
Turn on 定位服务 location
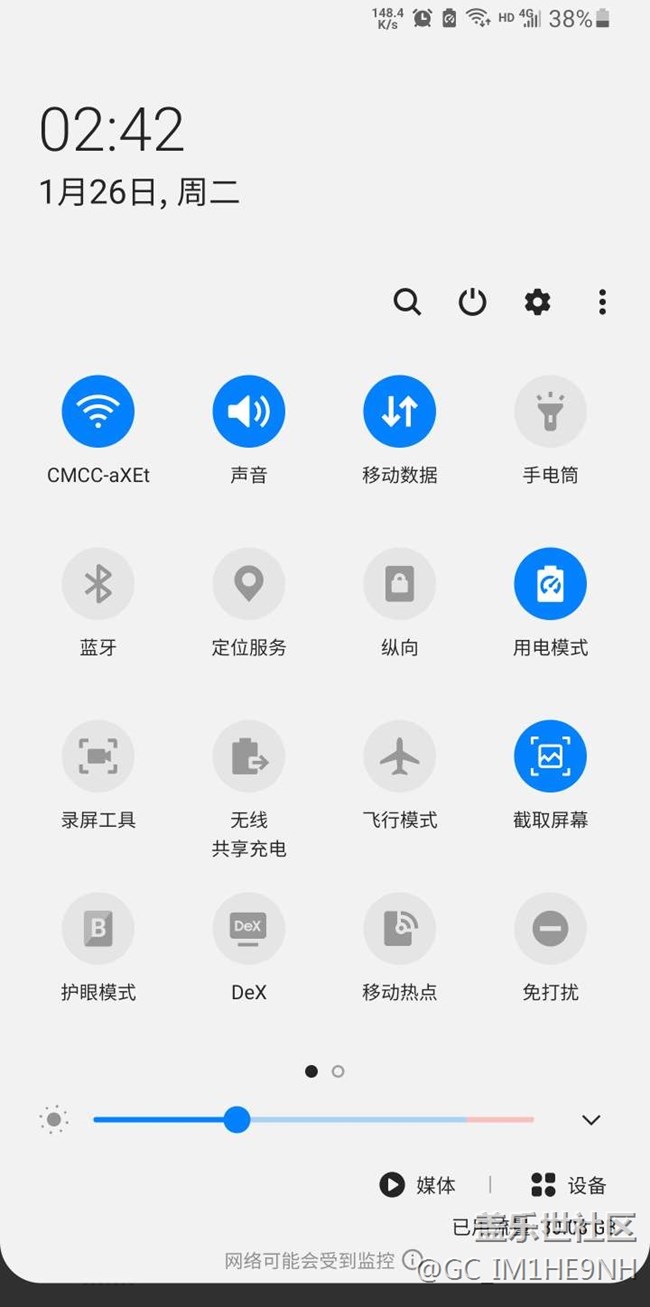coord(249,584)
